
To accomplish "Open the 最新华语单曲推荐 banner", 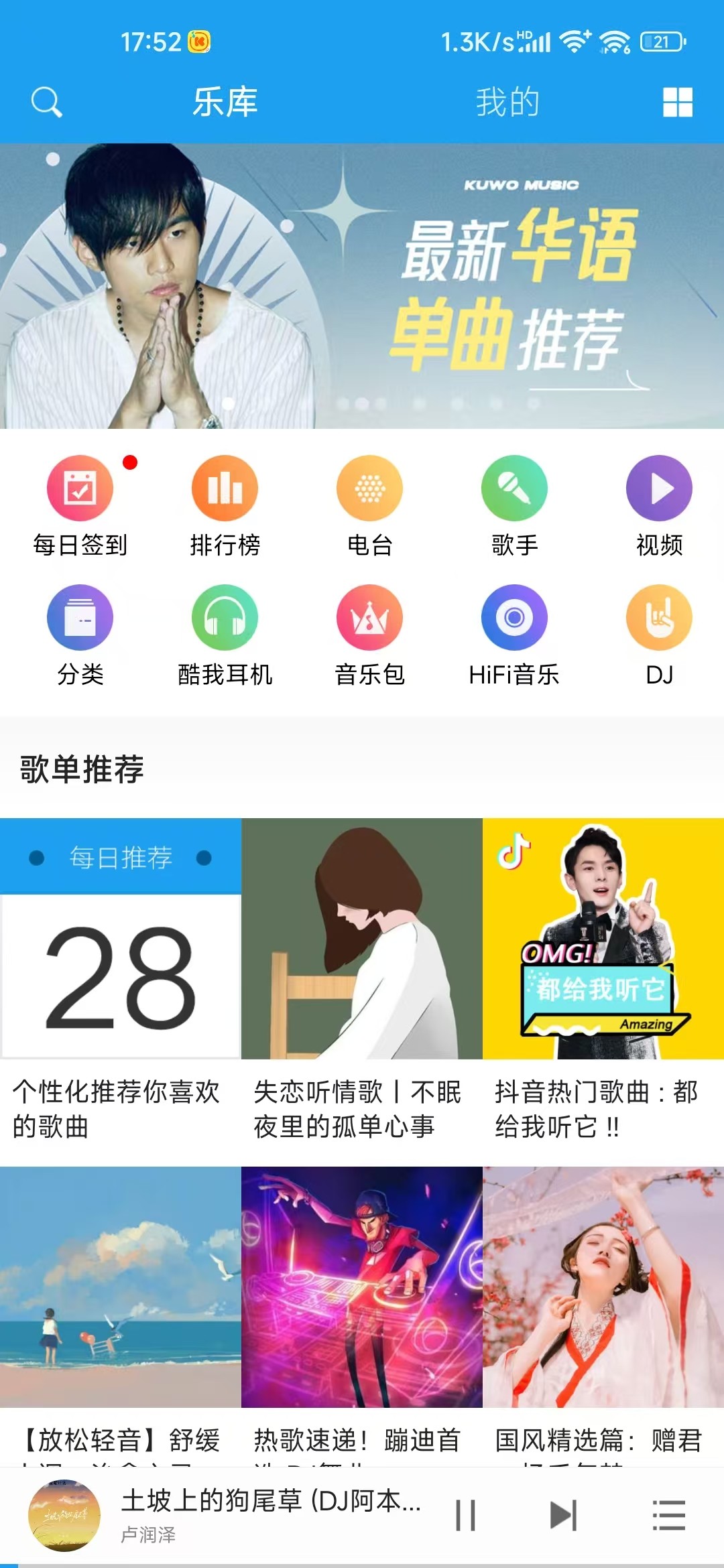I will [362, 286].
